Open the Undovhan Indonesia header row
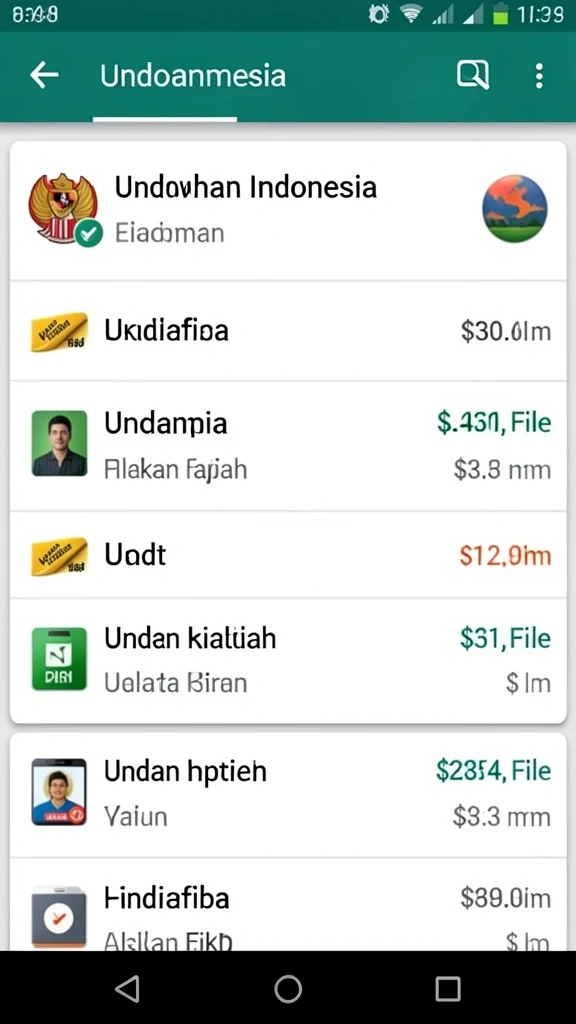Image resolution: width=576 pixels, height=1024 pixels. (288, 211)
